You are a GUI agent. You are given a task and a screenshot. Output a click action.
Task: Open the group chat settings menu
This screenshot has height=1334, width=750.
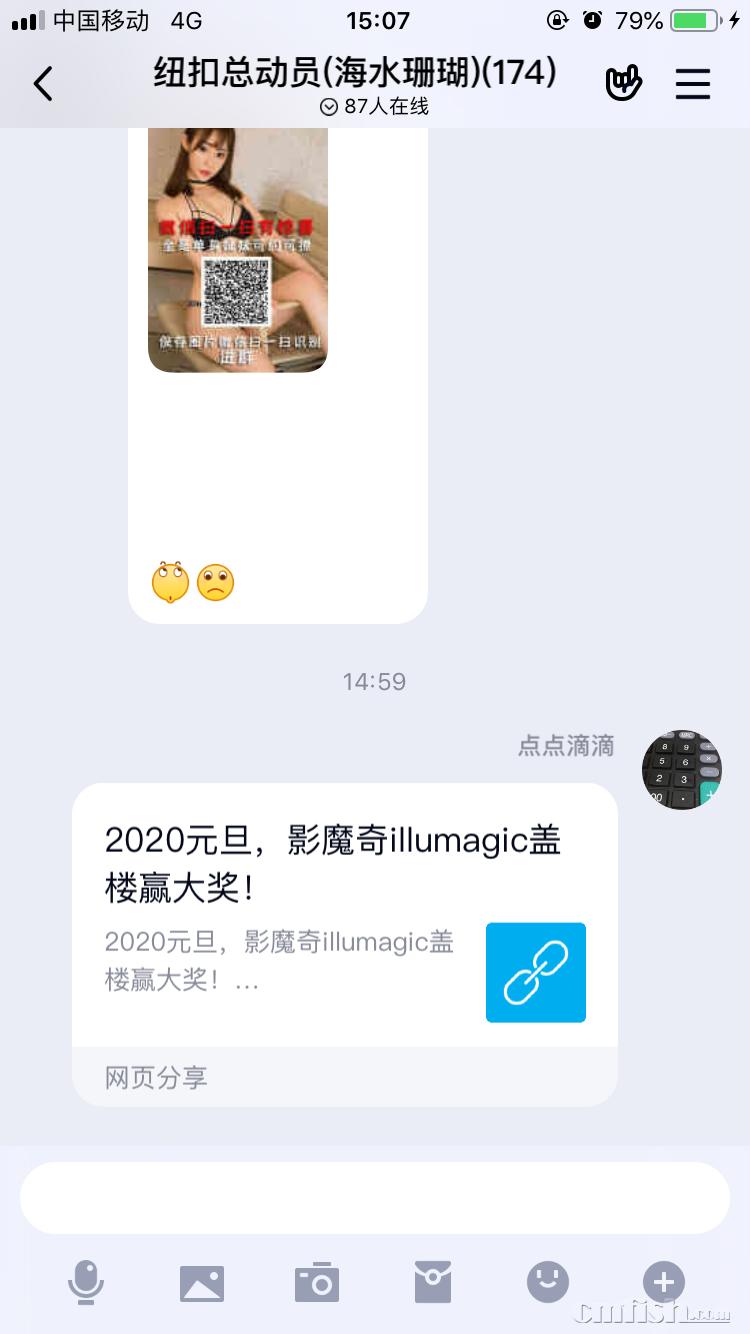click(692, 84)
